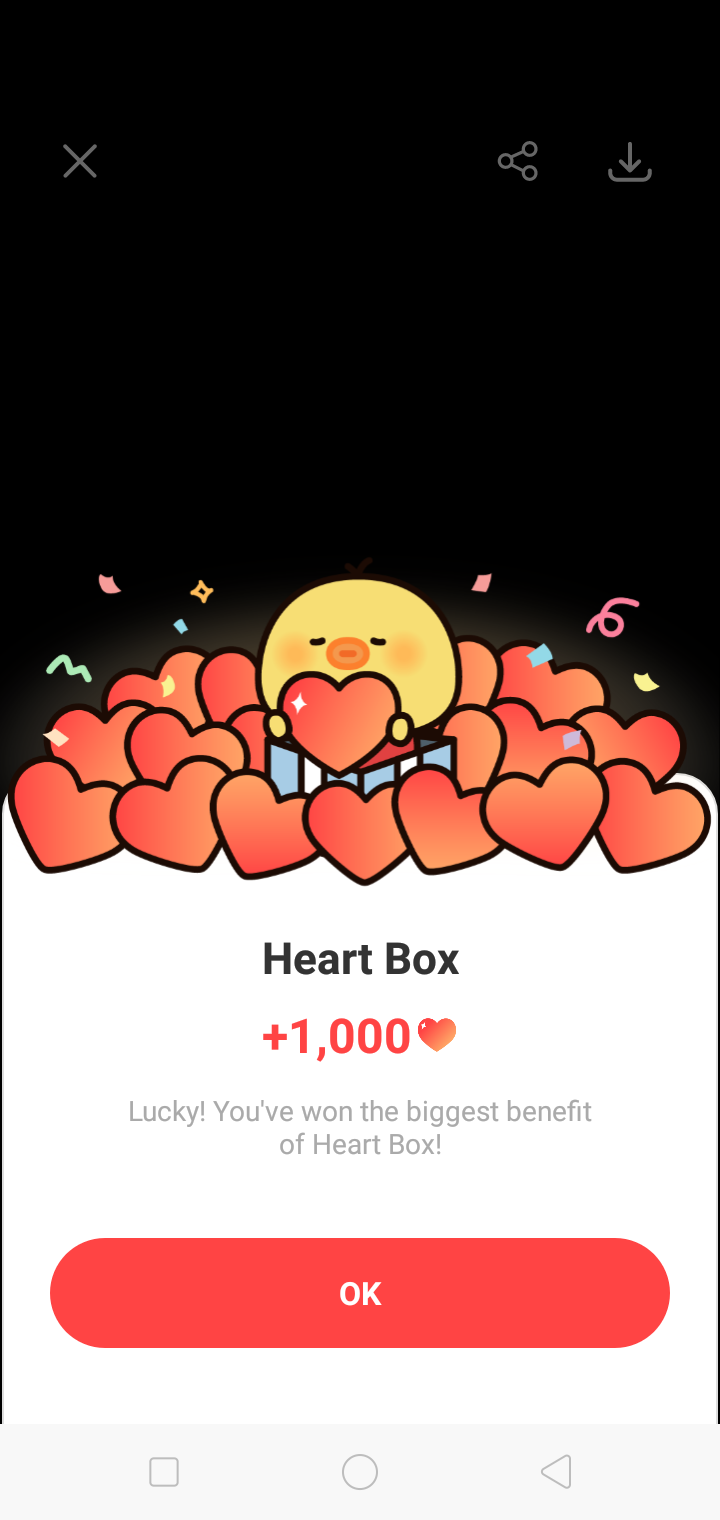Viewport: 720px width, 1520px height.
Task: Go back using the system back button
Action: click(x=556, y=1471)
